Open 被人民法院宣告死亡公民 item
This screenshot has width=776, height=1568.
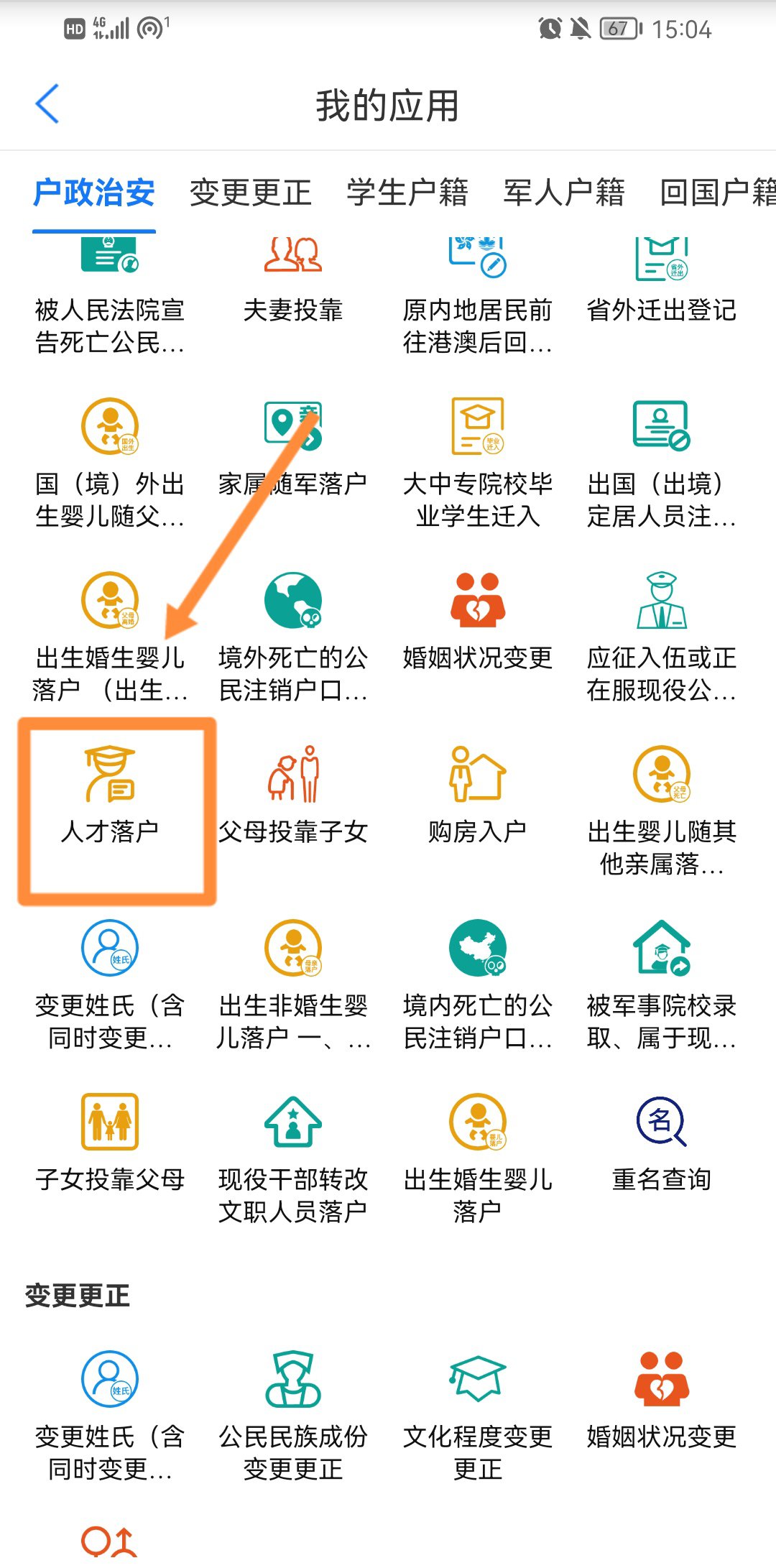110,295
